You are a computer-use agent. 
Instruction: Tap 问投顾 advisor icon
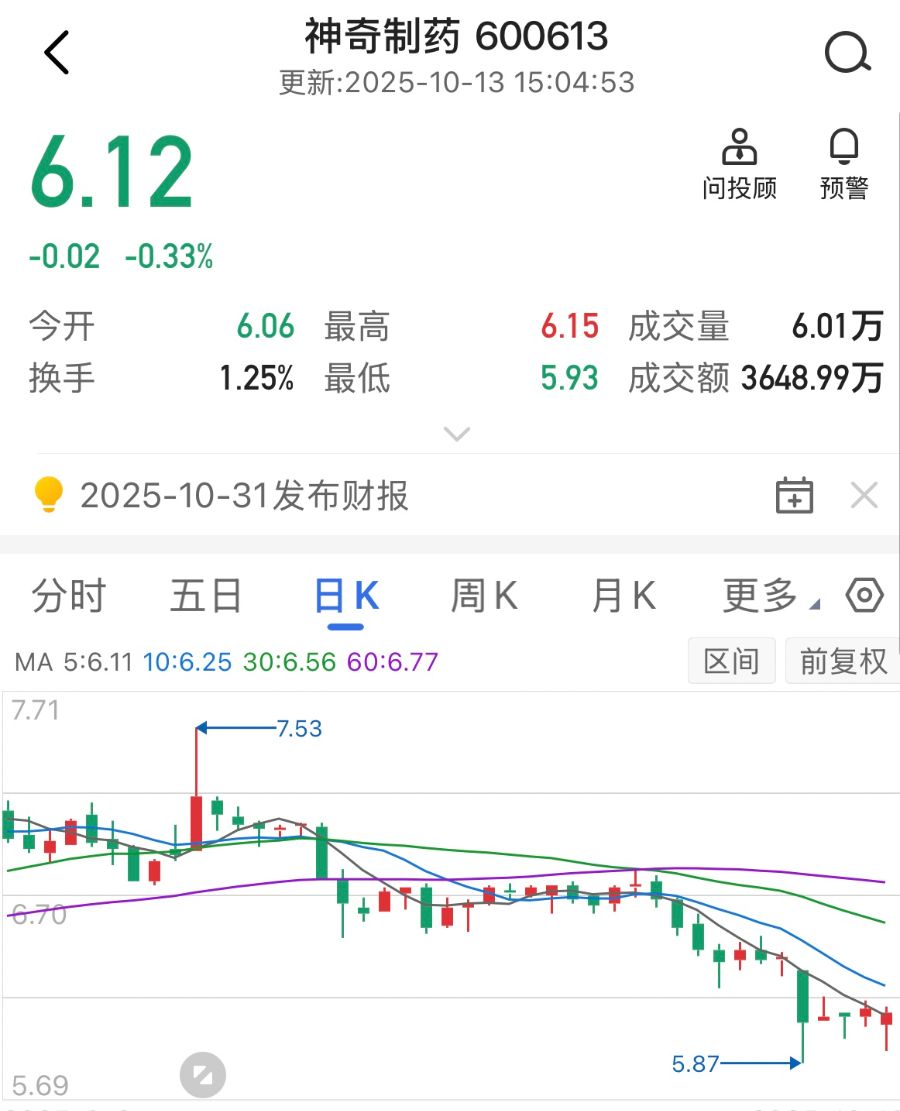tap(739, 165)
